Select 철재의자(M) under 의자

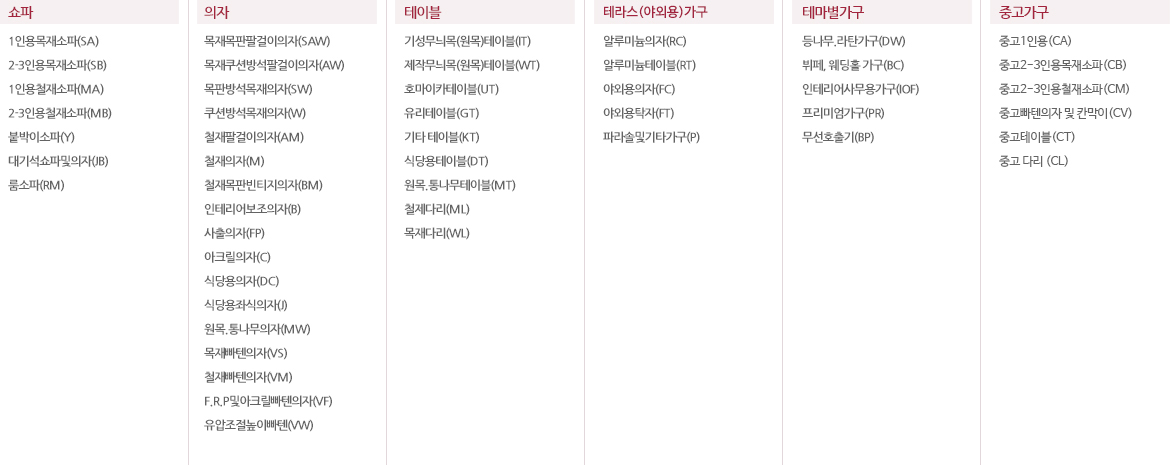coord(234,161)
